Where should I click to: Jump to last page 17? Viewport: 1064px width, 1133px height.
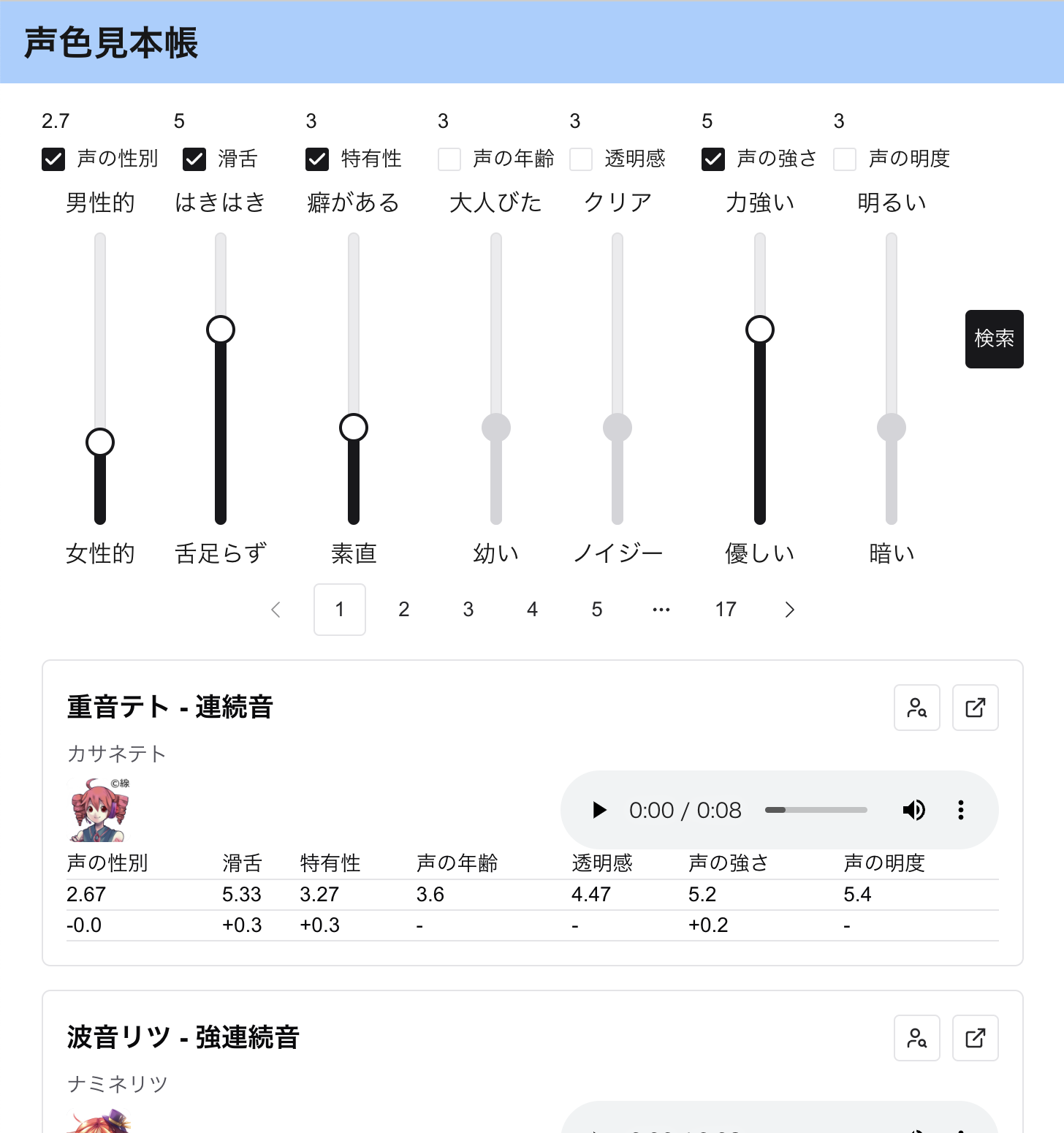[726, 610]
